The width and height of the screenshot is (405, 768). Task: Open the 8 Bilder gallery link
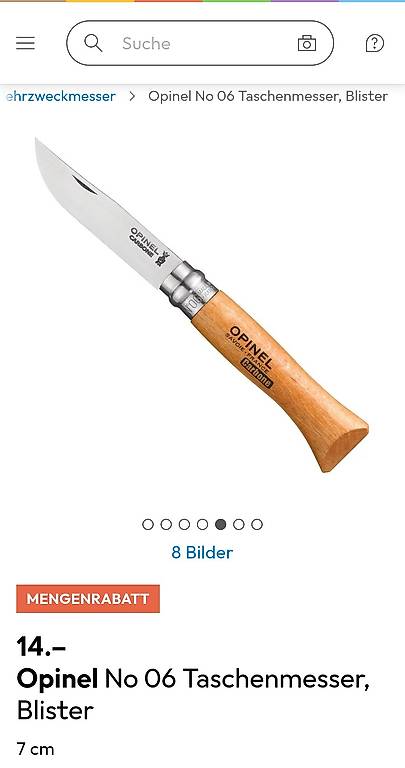click(202, 552)
